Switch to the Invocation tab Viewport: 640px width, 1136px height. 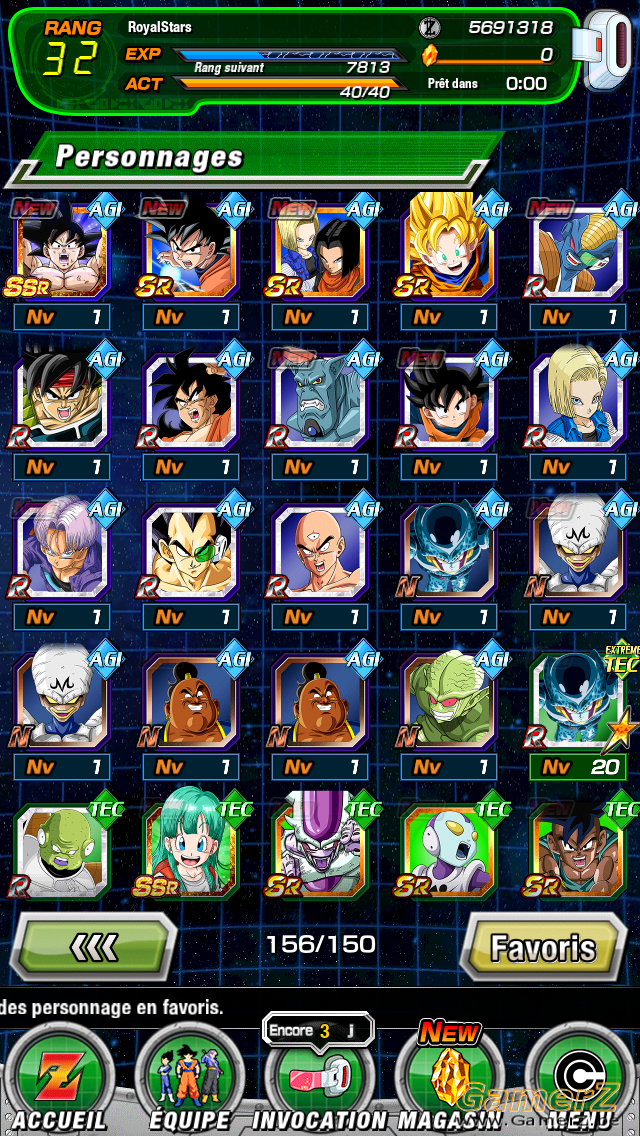pyautogui.click(x=320, y=1079)
